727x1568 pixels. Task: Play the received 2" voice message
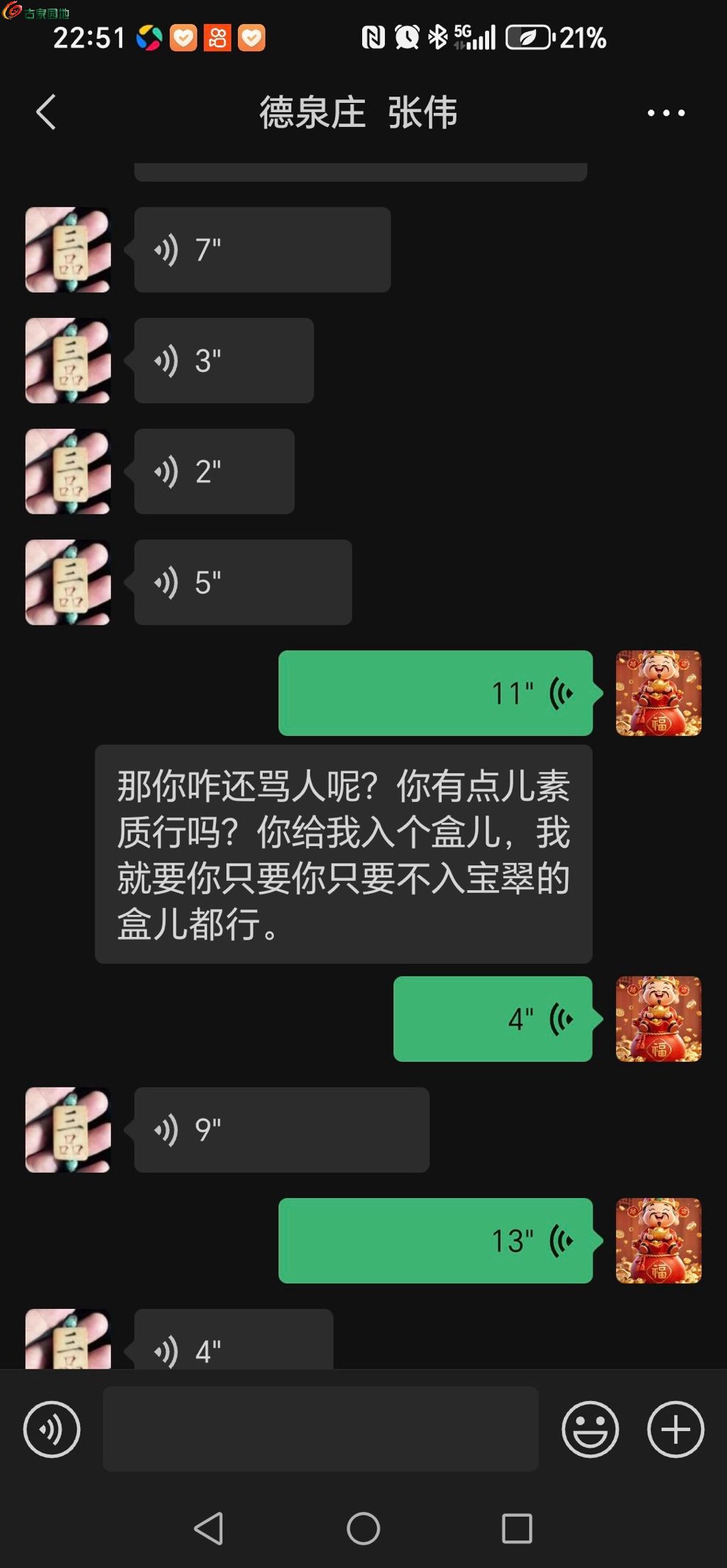pos(214,471)
